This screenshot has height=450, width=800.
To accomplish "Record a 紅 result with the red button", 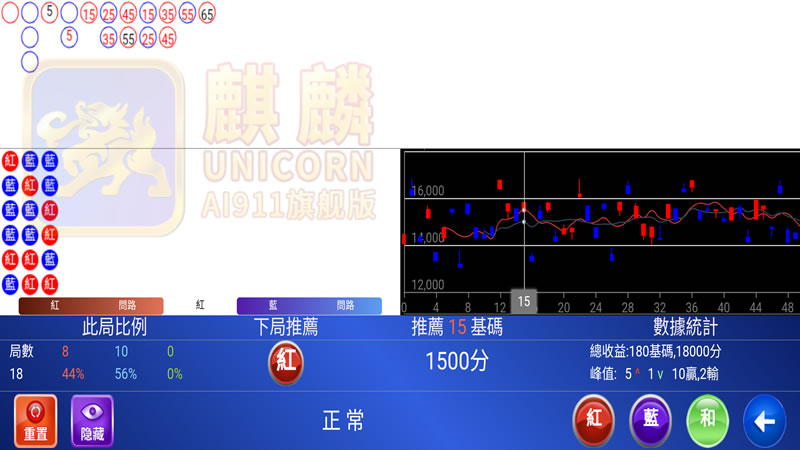I will (x=593, y=421).
